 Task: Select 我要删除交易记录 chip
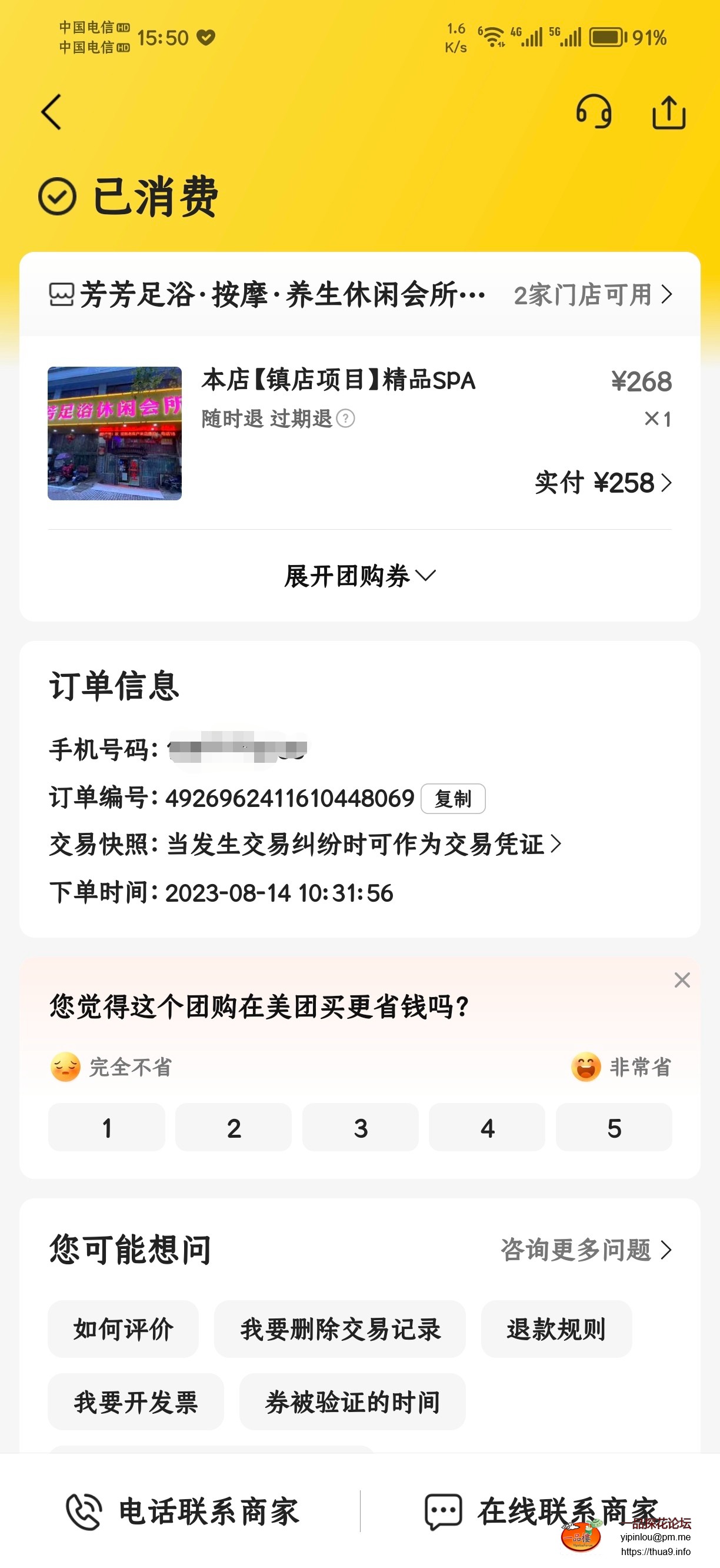tap(340, 1329)
